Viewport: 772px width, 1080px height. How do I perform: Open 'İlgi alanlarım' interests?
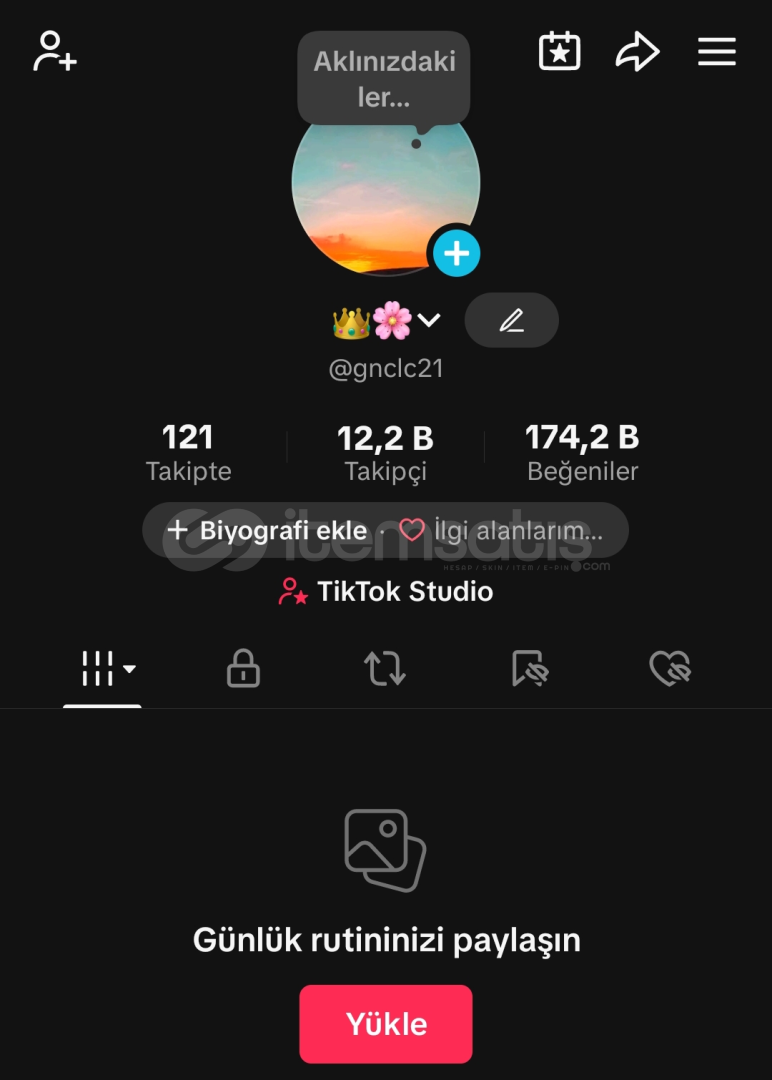[x=502, y=530]
